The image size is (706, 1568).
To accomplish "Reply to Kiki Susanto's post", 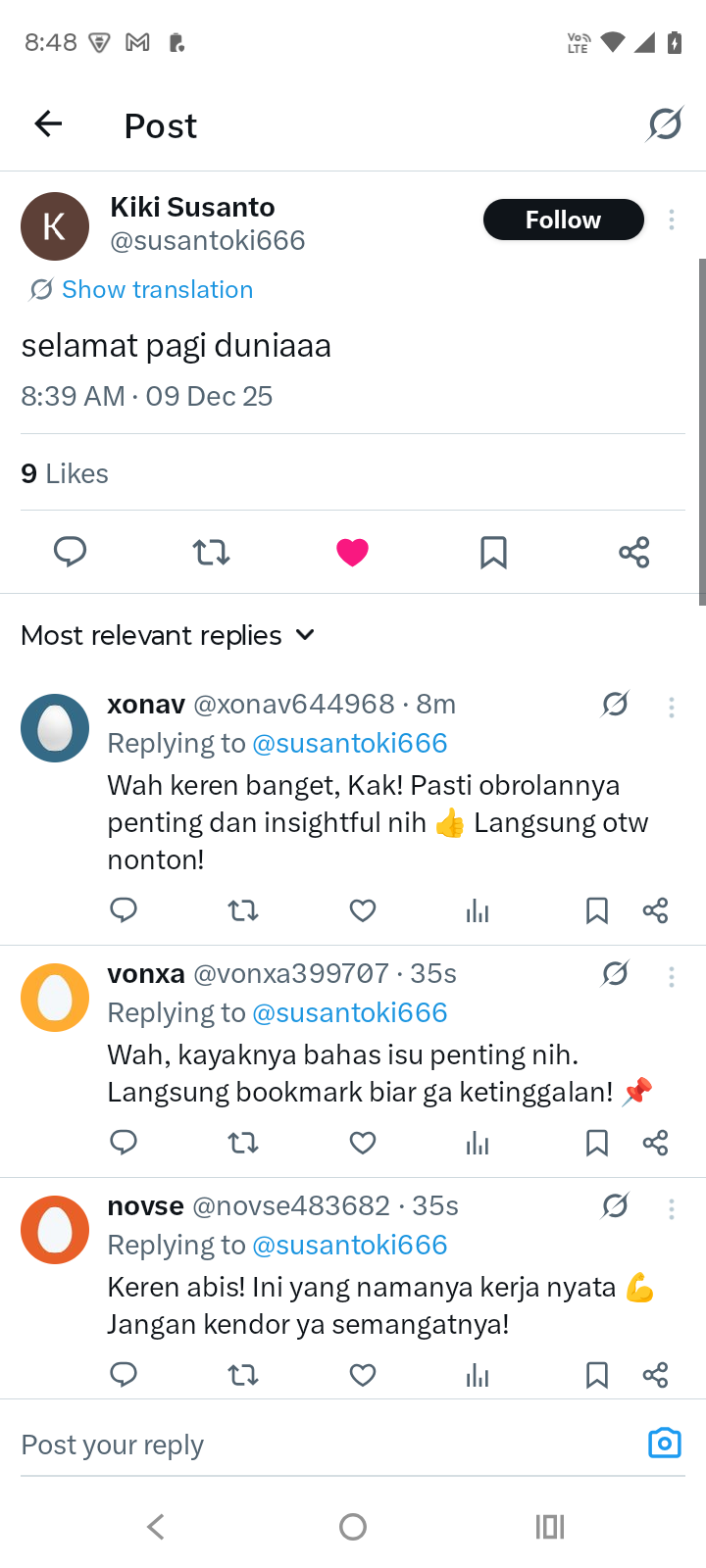I will pos(71,552).
